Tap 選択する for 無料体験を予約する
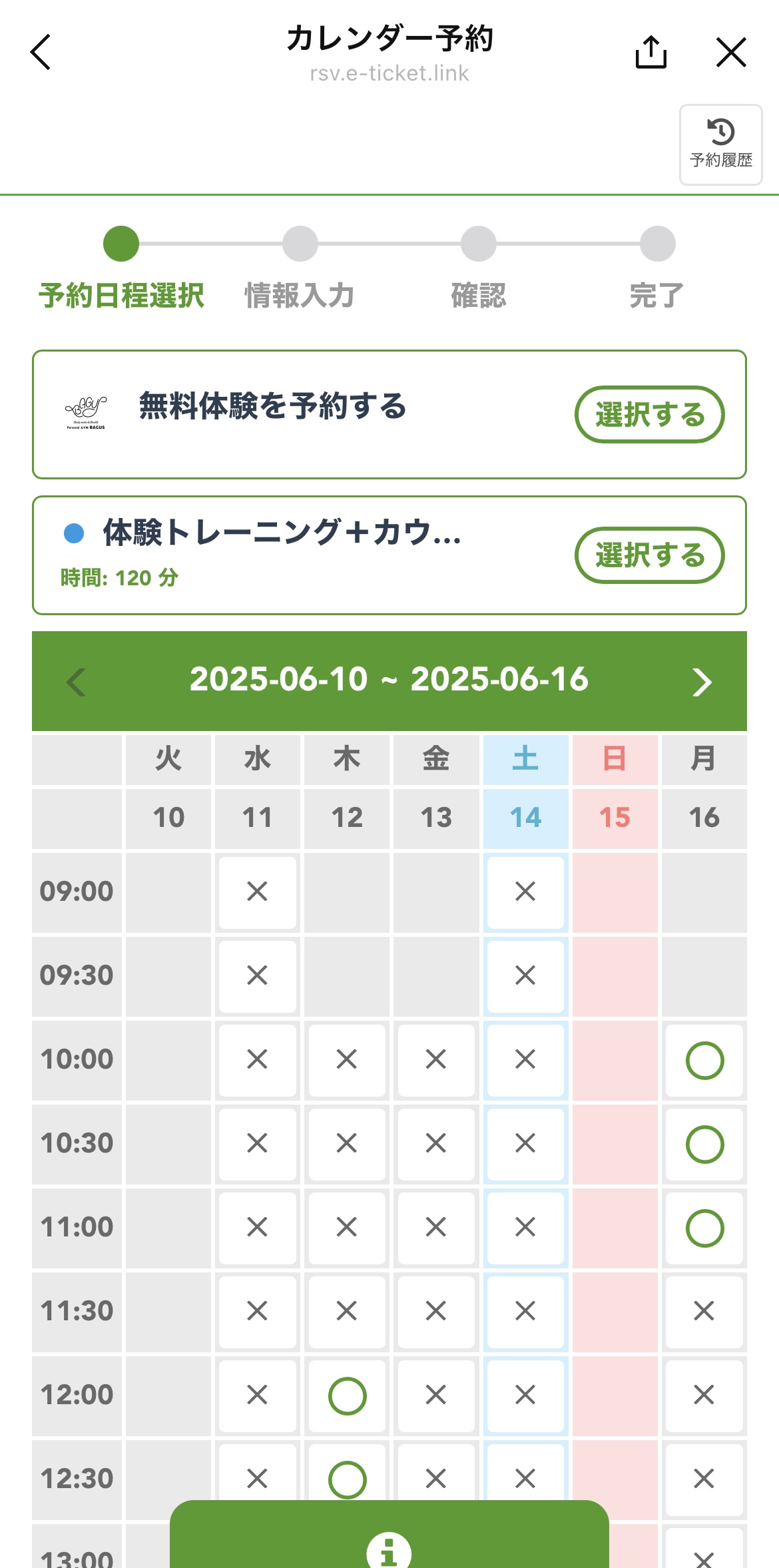779x1568 pixels. point(649,414)
